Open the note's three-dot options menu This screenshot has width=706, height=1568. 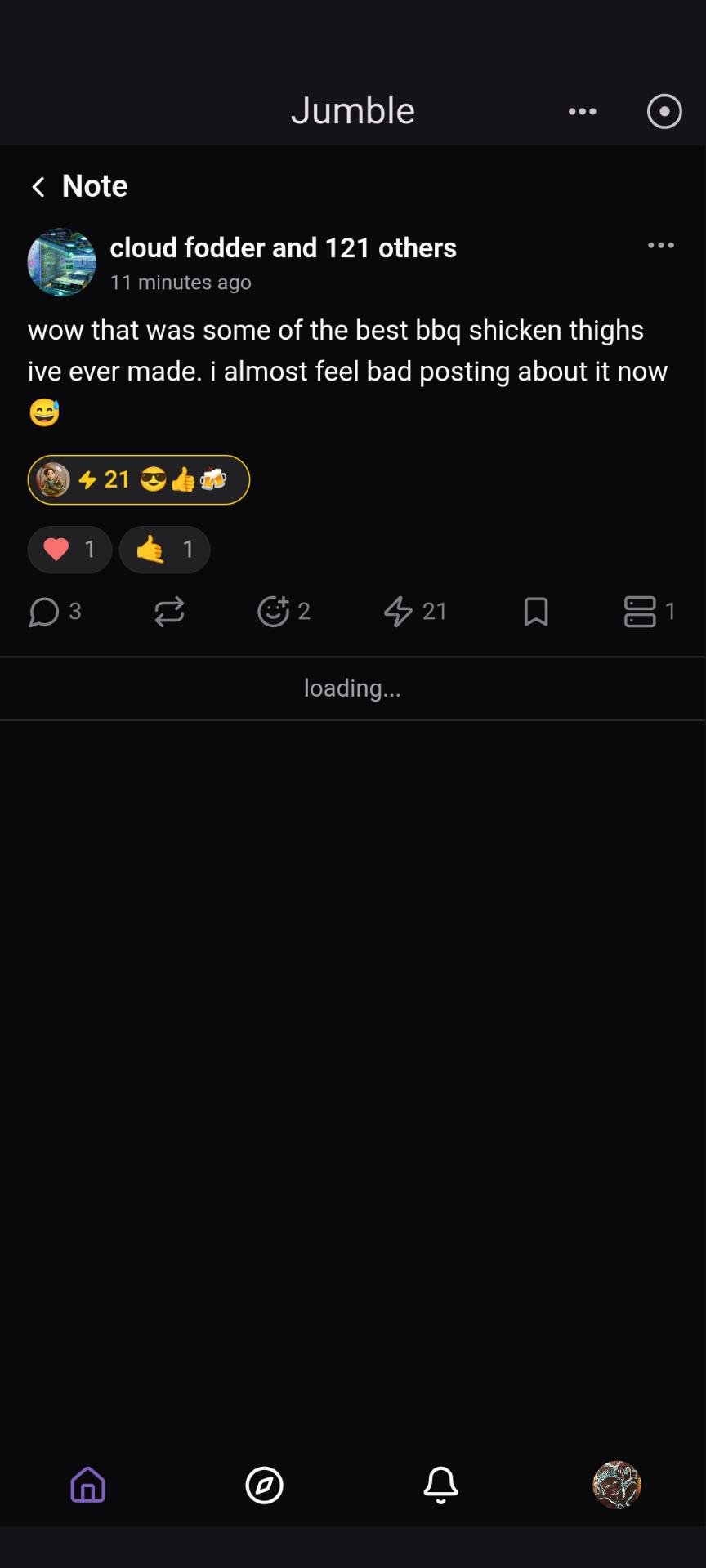660,245
